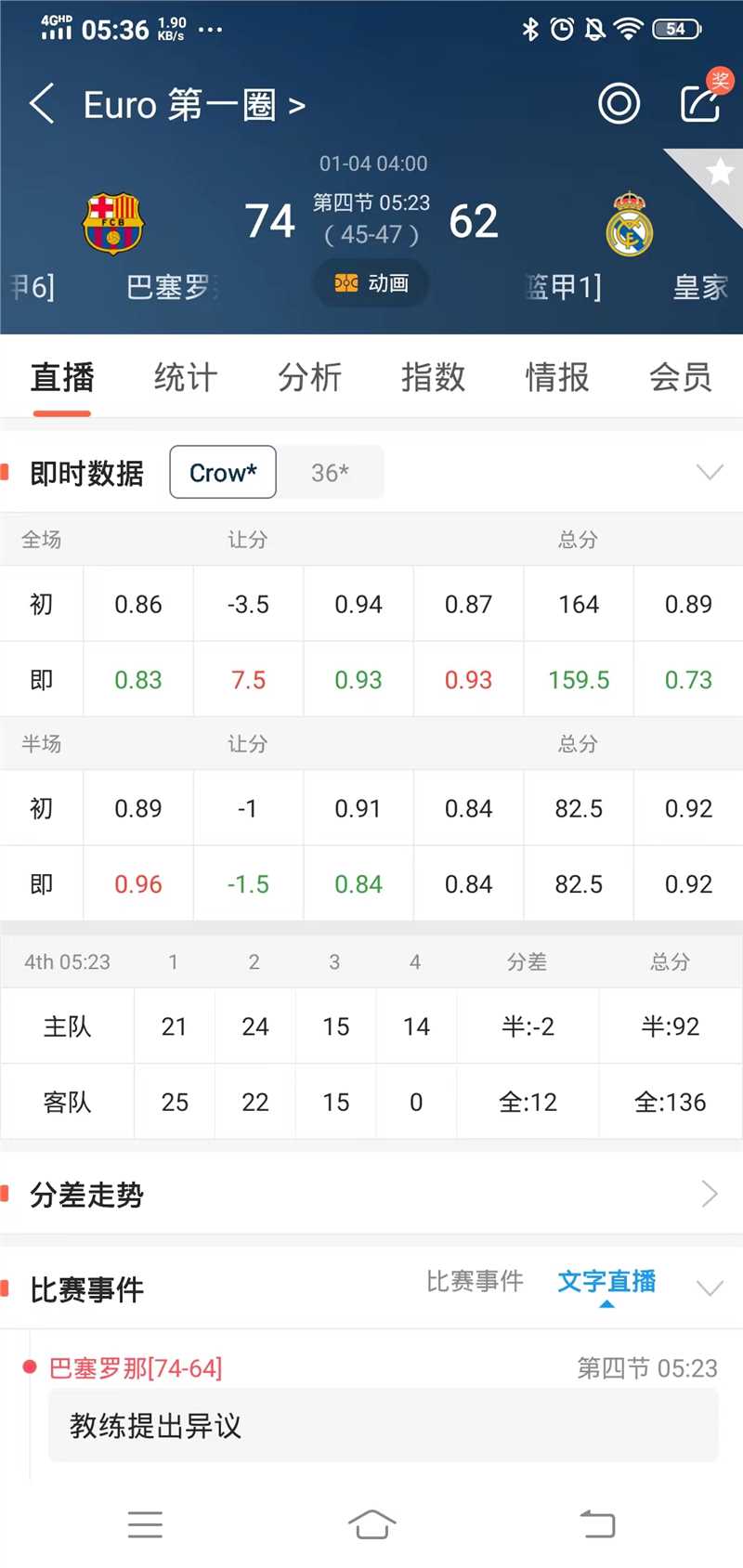Image resolution: width=743 pixels, height=1568 pixels.
Task: Go to the 会员 tab
Action: (680, 378)
